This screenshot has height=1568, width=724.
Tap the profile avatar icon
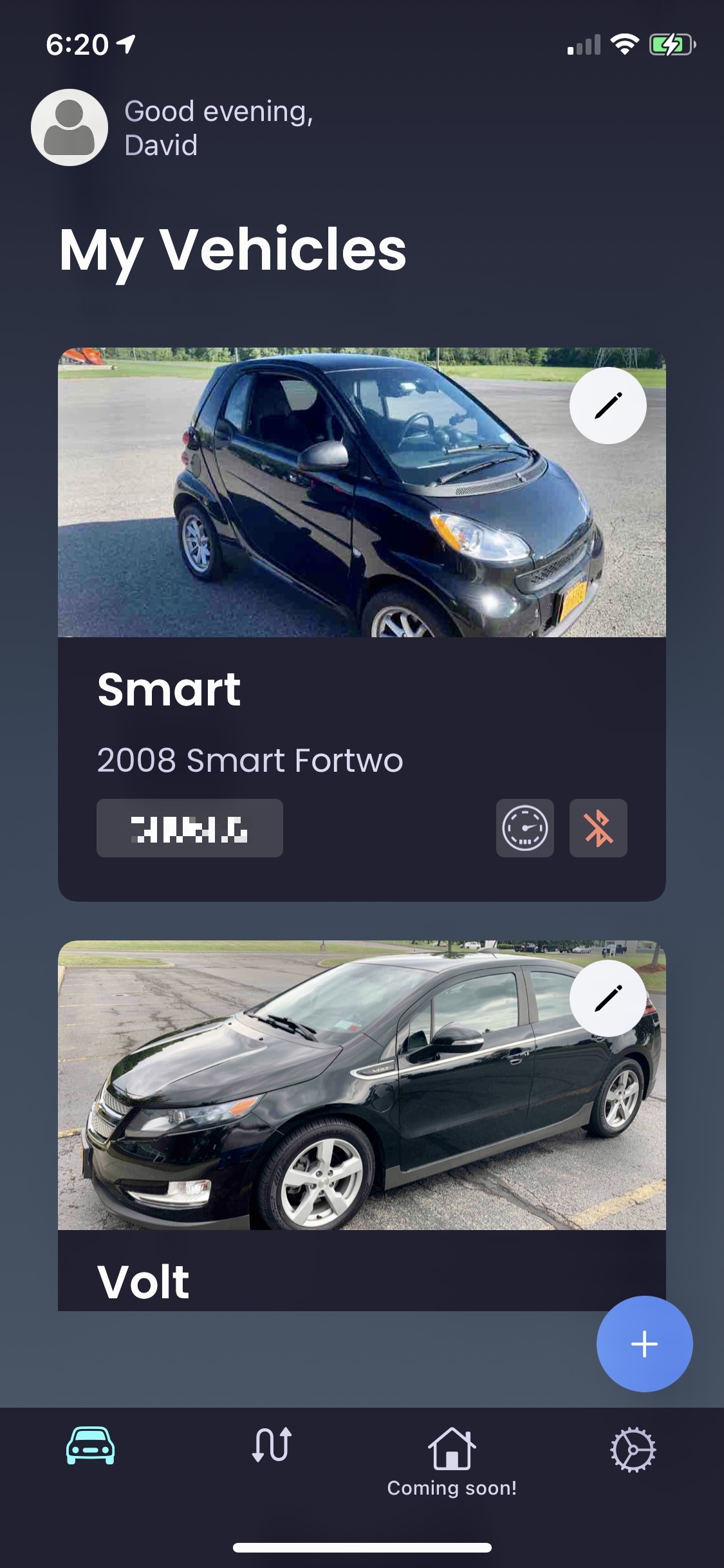click(x=70, y=127)
